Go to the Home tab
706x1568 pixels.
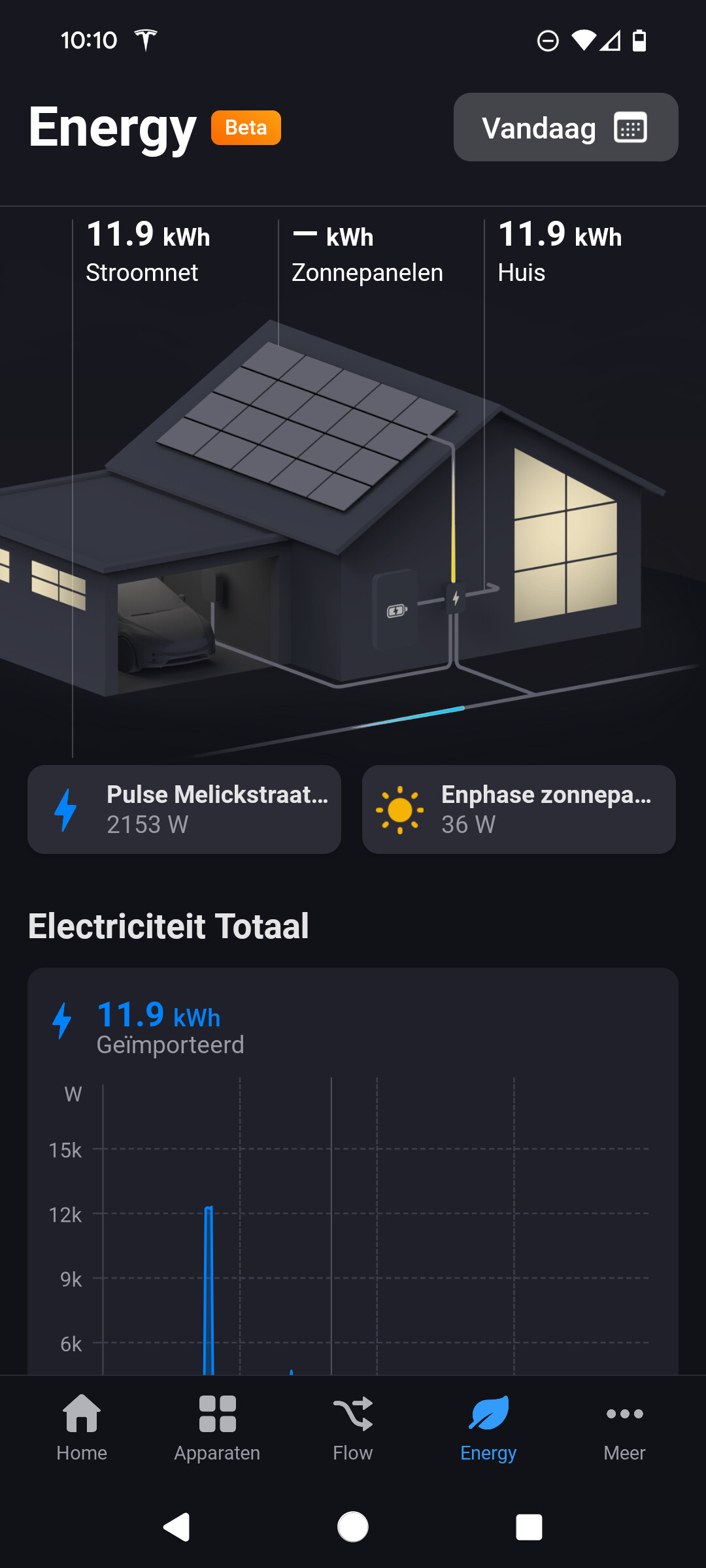coord(82,1428)
